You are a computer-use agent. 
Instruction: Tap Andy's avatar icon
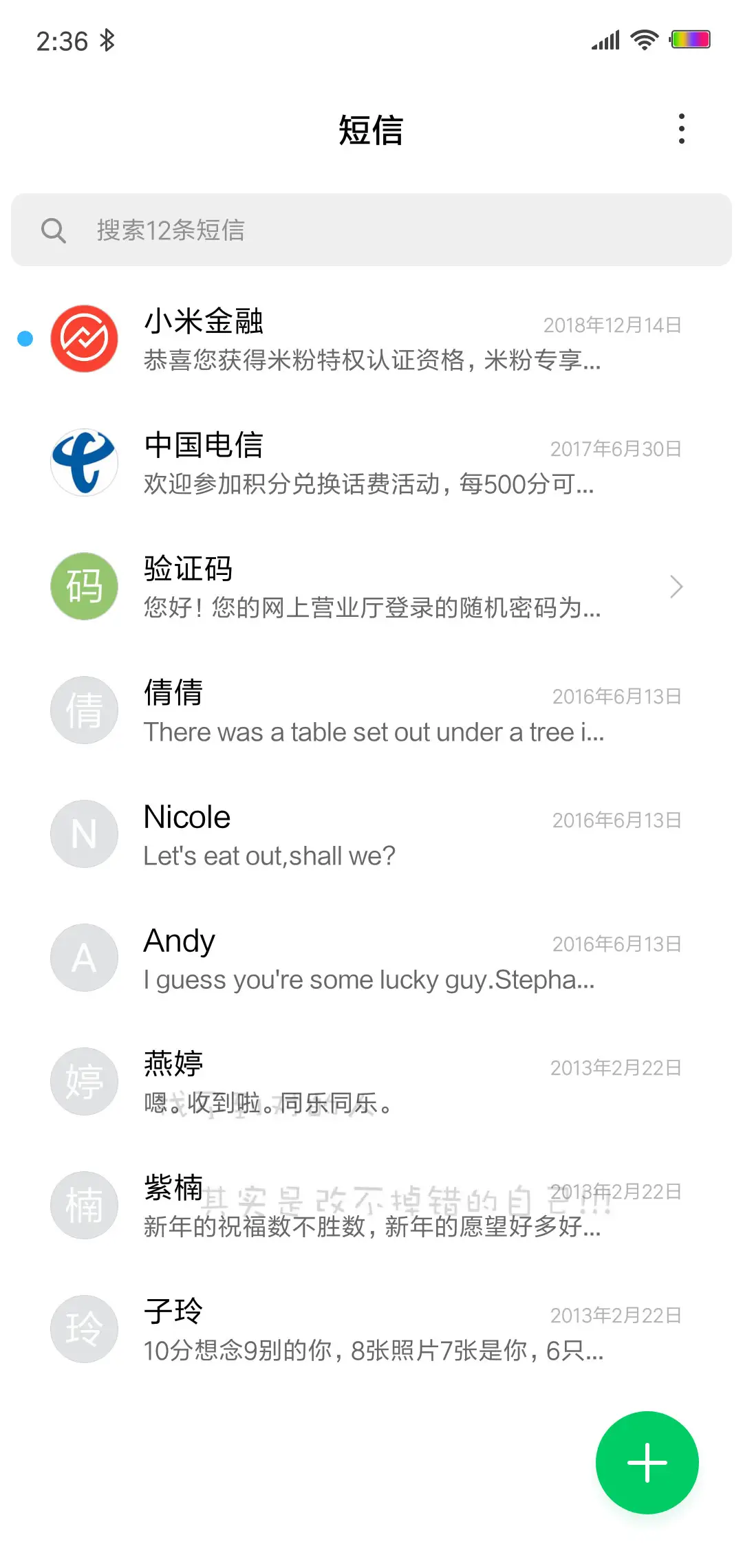[x=84, y=957]
